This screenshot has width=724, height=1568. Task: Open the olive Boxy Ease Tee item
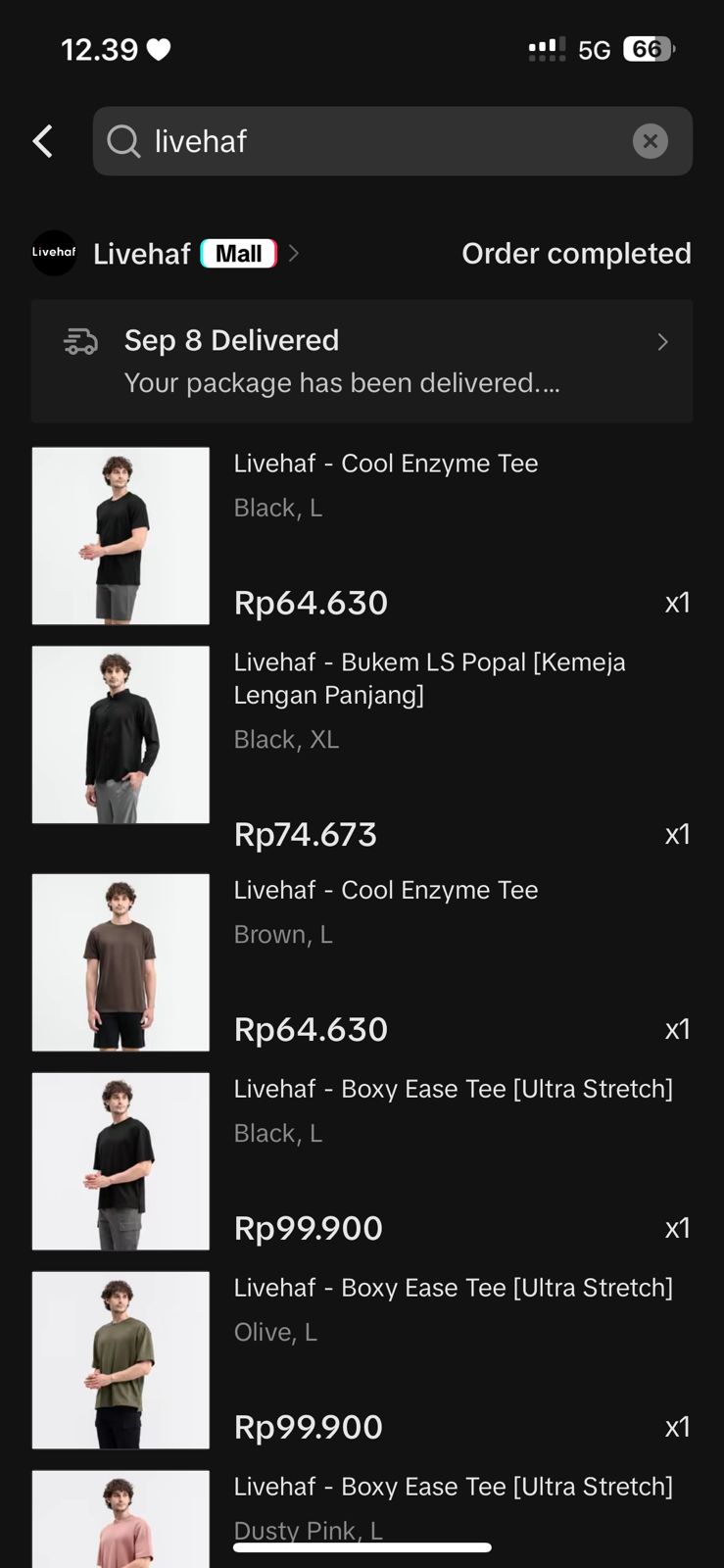121,1359
